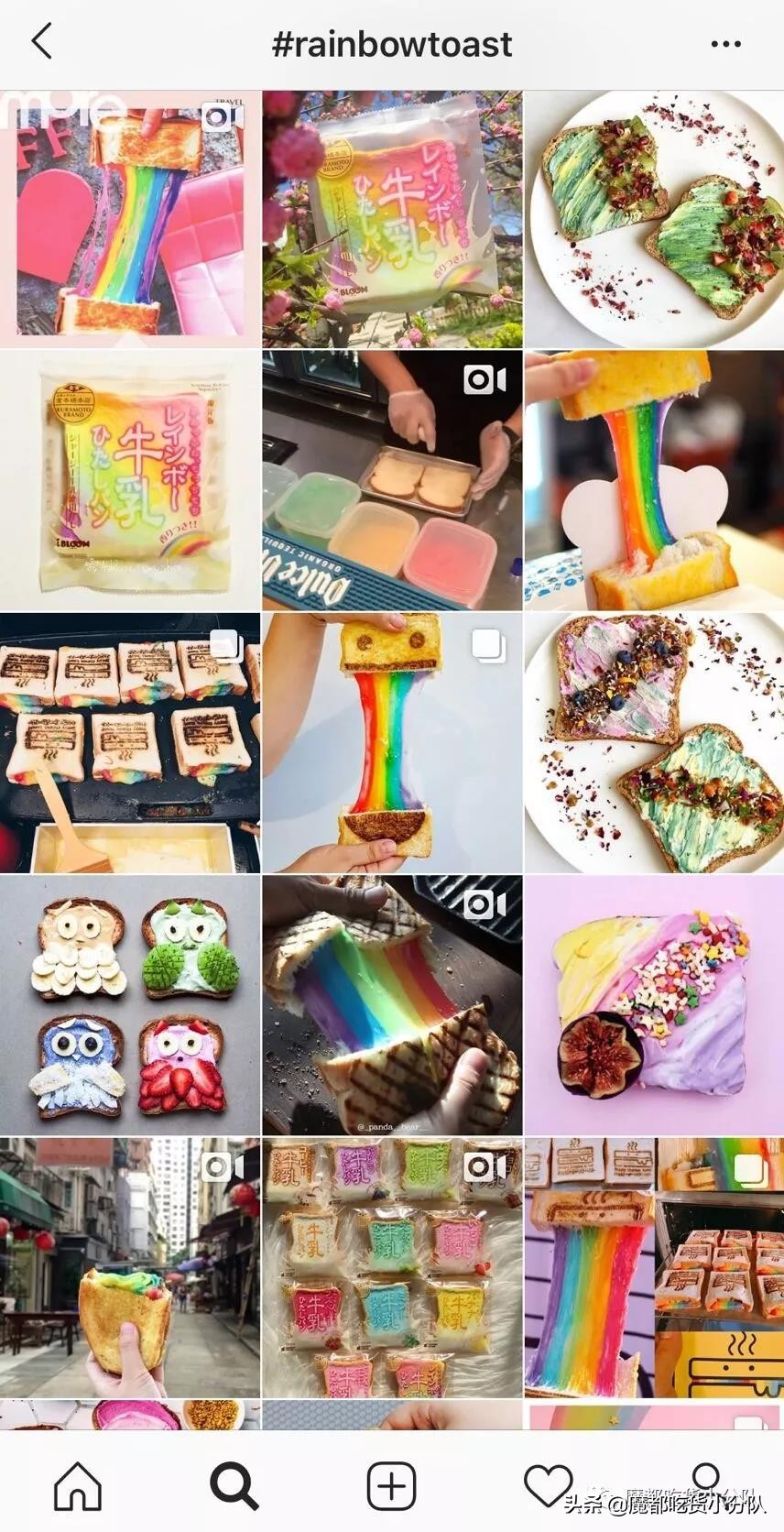Switch to the Search tab
784x1532 pixels.
click(234, 1485)
